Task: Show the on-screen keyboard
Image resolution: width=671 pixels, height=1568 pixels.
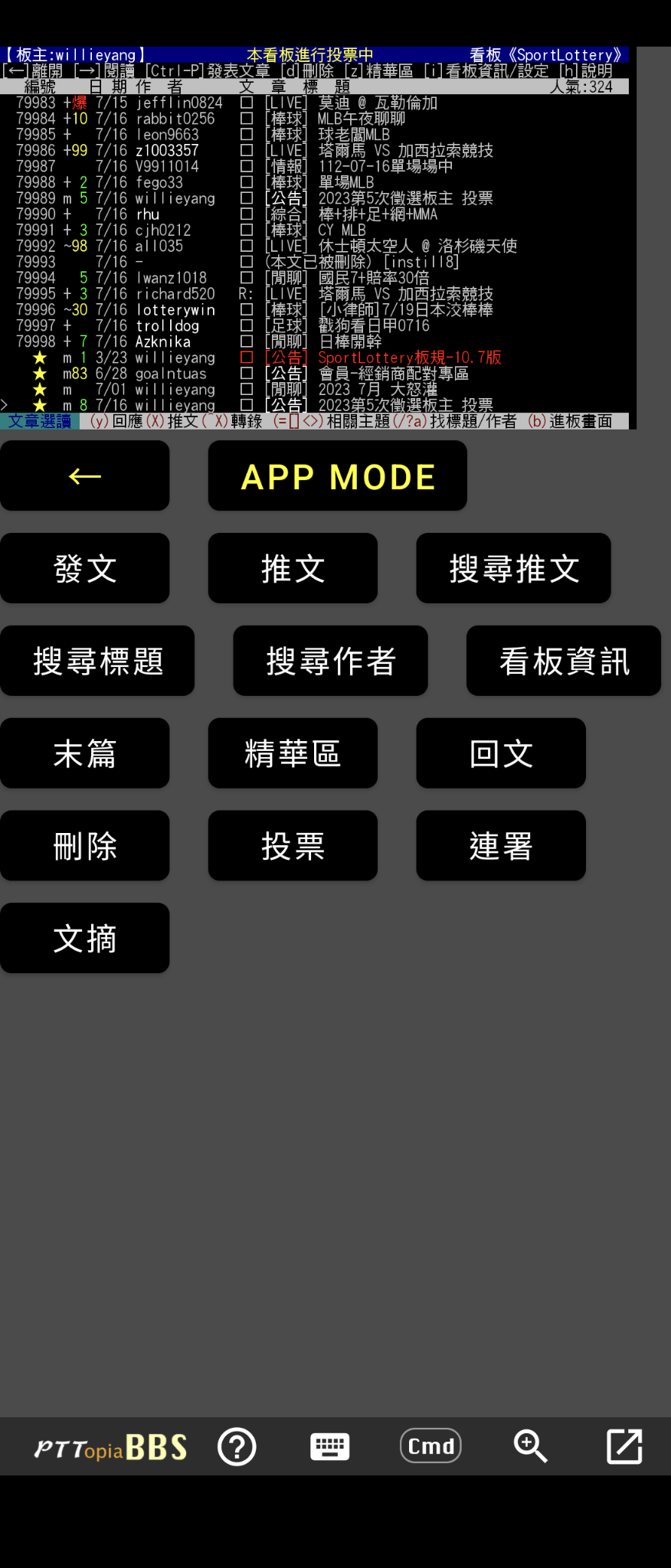Action: pos(329,1446)
